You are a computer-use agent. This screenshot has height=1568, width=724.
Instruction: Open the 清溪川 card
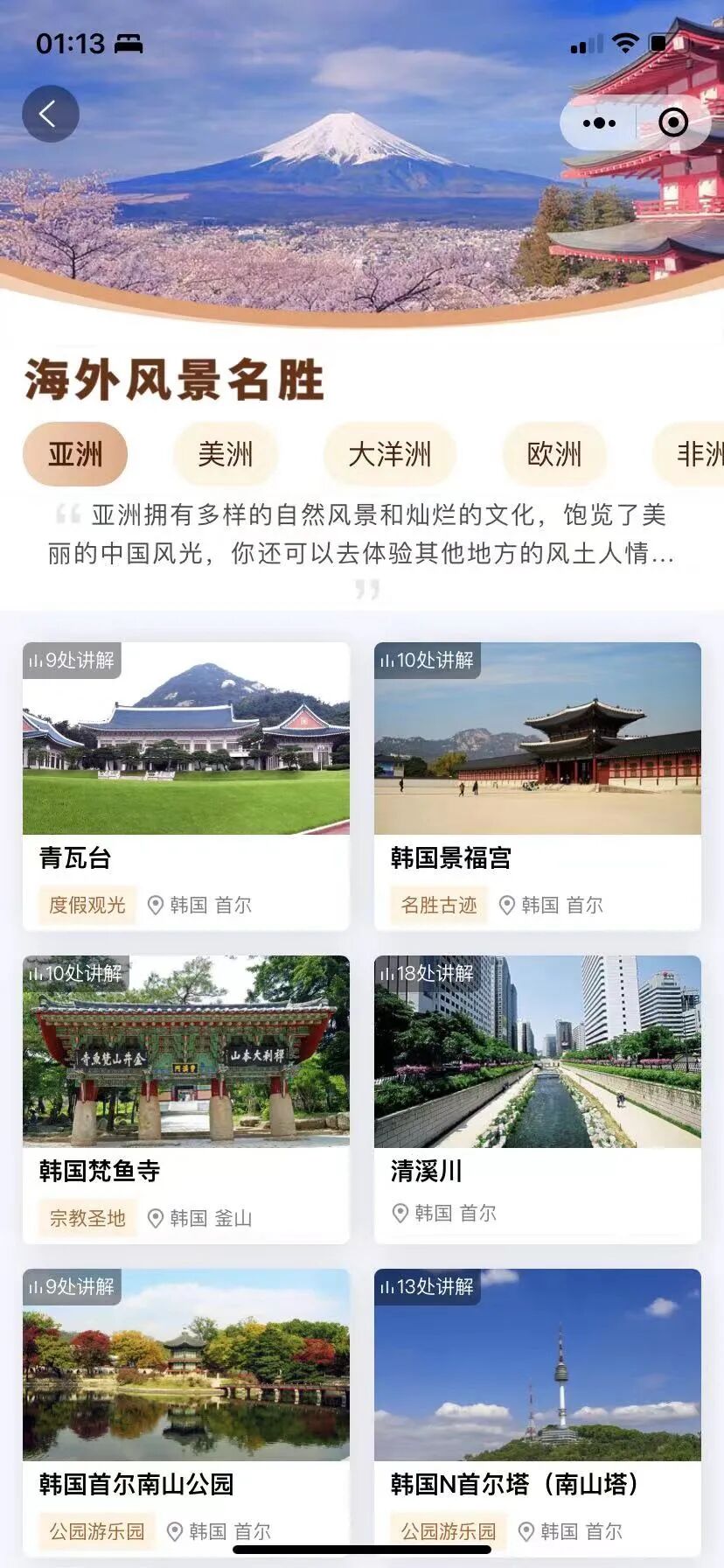click(537, 1098)
